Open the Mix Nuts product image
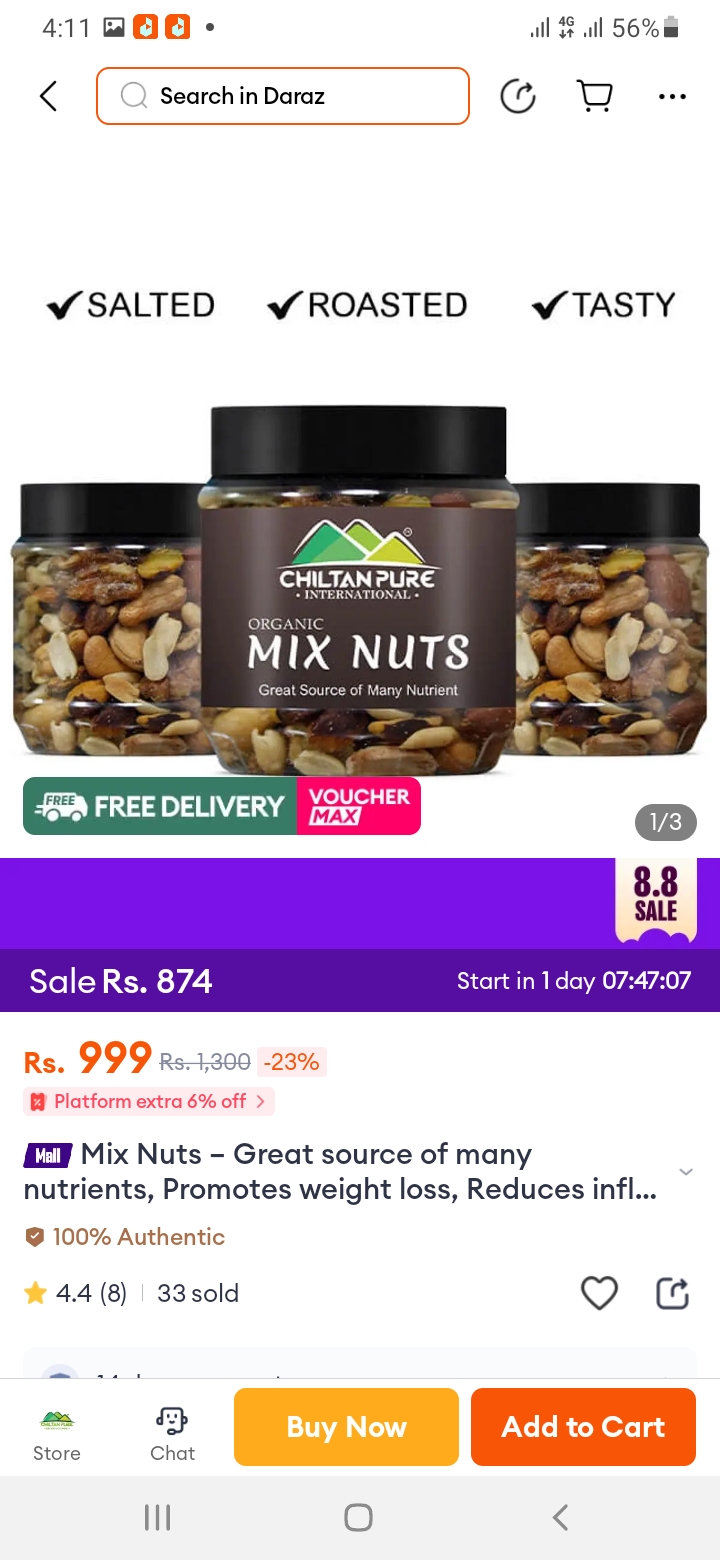 [358, 590]
